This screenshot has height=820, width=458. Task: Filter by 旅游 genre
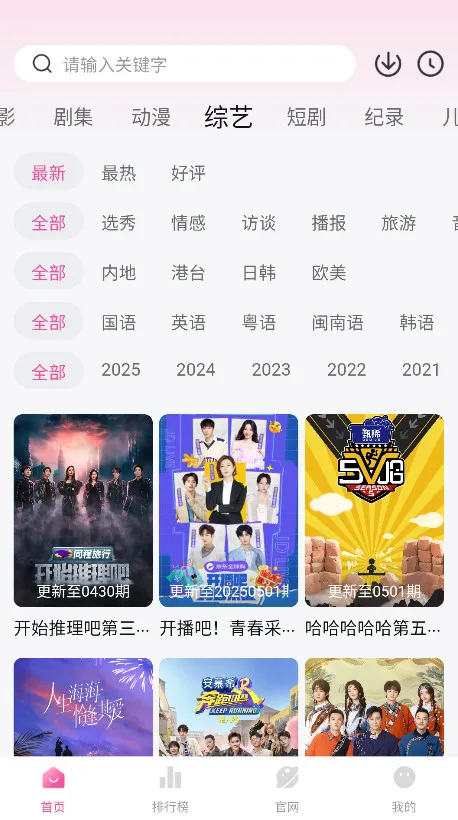point(399,223)
